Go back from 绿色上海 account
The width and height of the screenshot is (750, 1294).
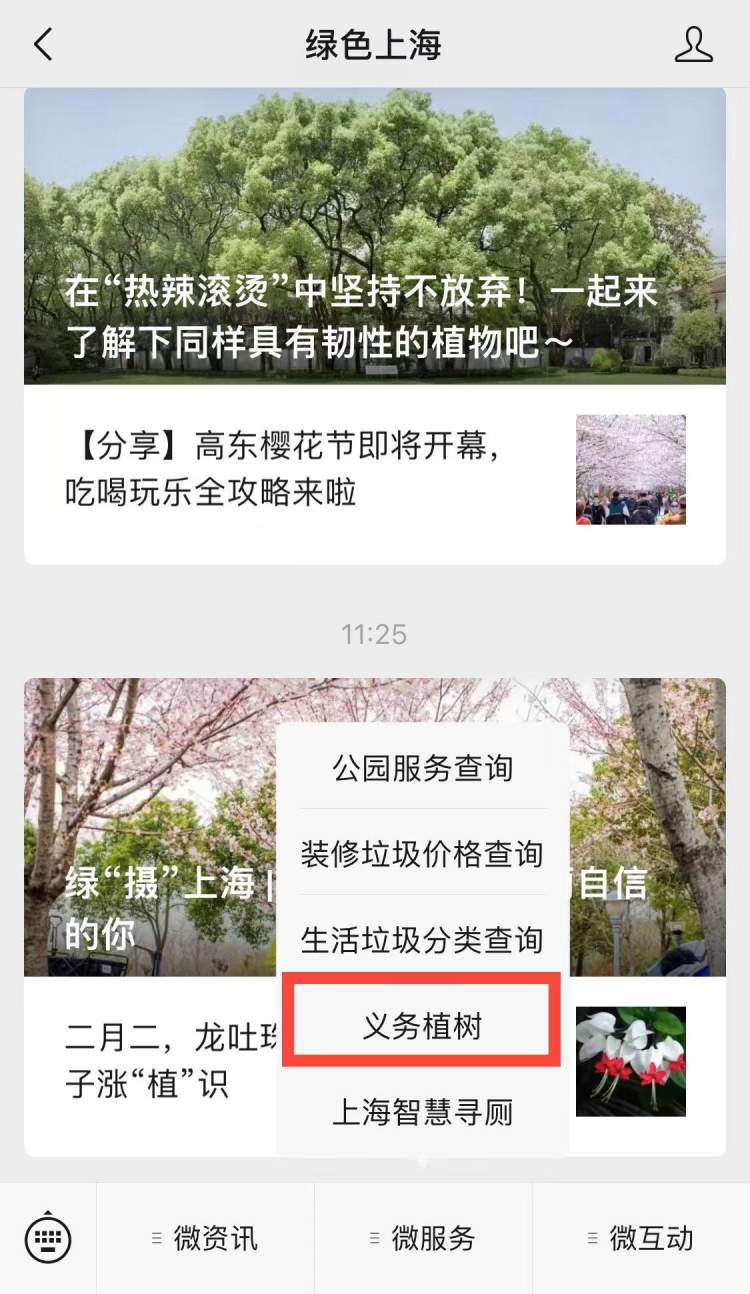(42, 45)
